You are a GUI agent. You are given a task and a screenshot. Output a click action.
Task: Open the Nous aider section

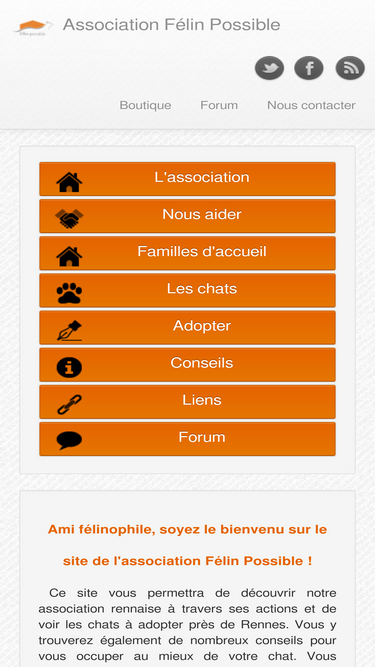pos(188,216)
